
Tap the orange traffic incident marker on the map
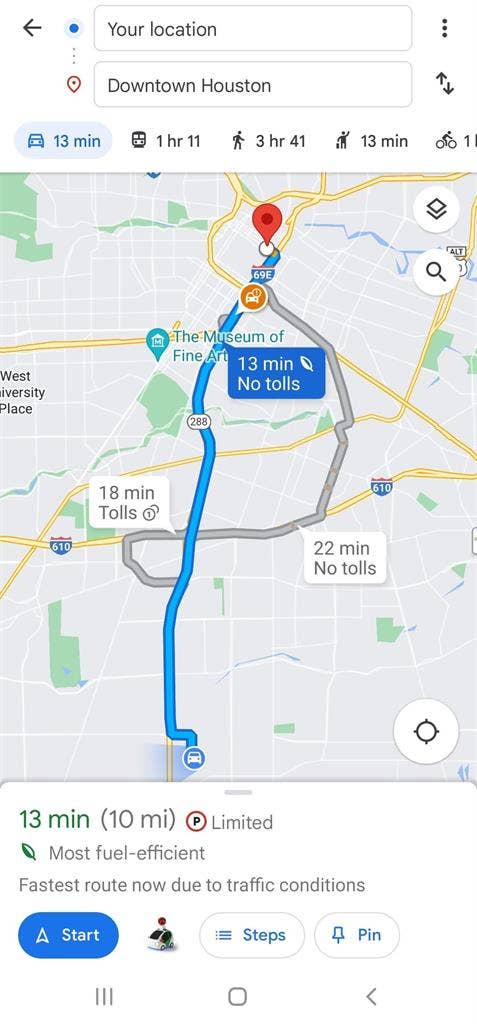coord(252,297)
